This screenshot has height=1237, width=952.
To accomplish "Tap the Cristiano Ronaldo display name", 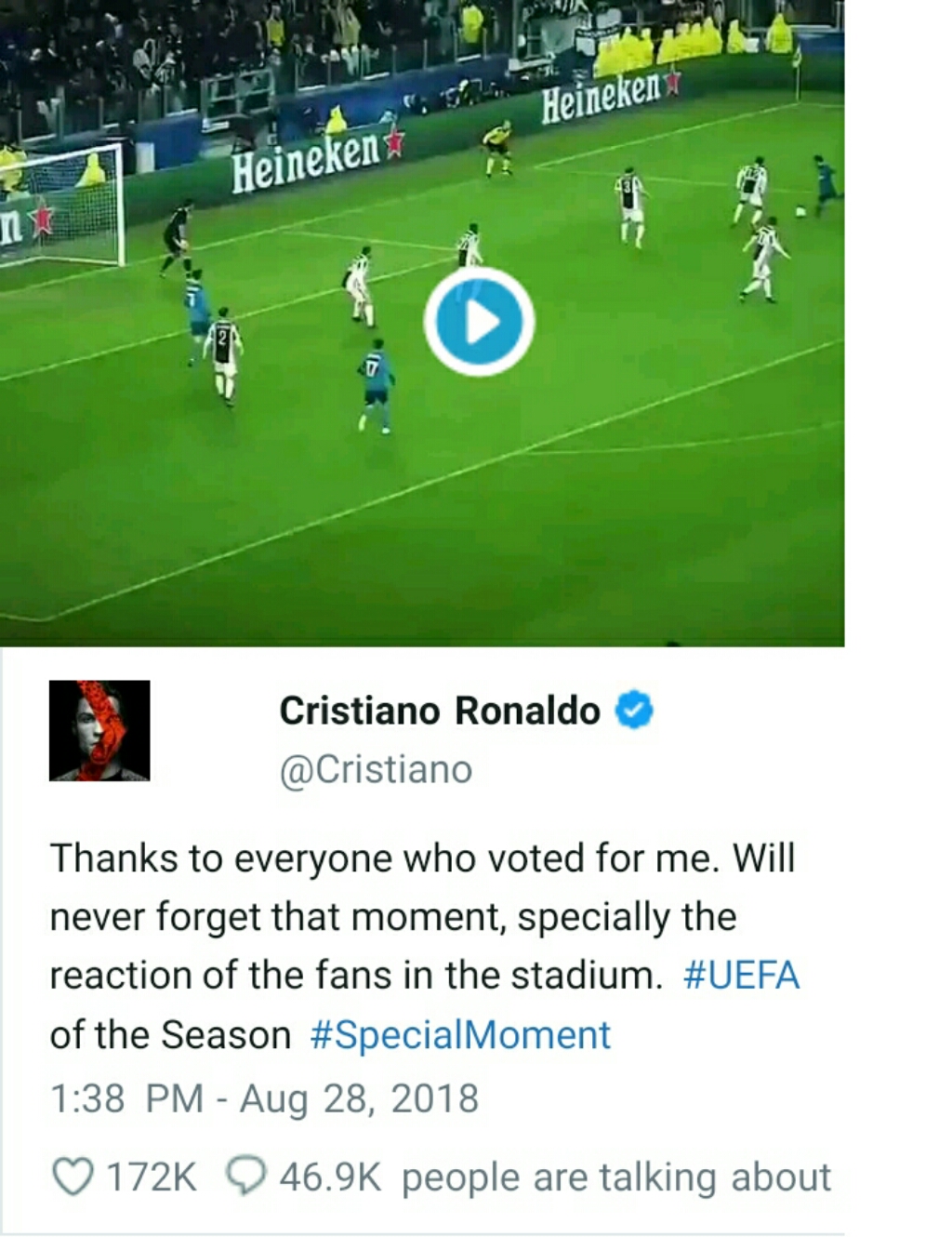I will [440, 711].
